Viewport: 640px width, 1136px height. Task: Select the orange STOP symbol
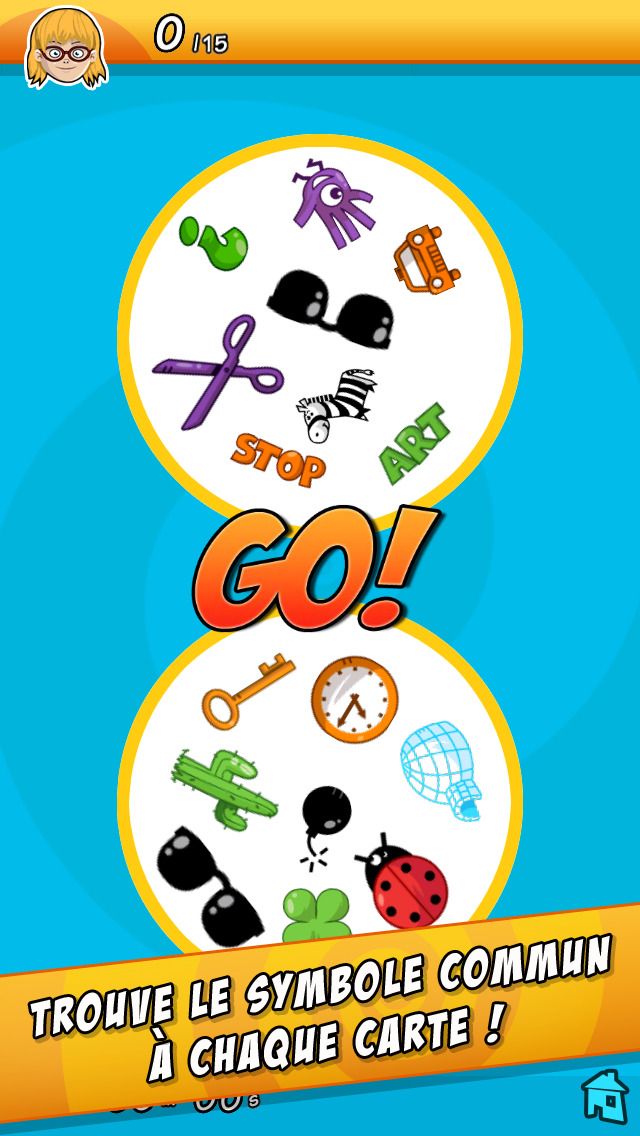[279, 458]
